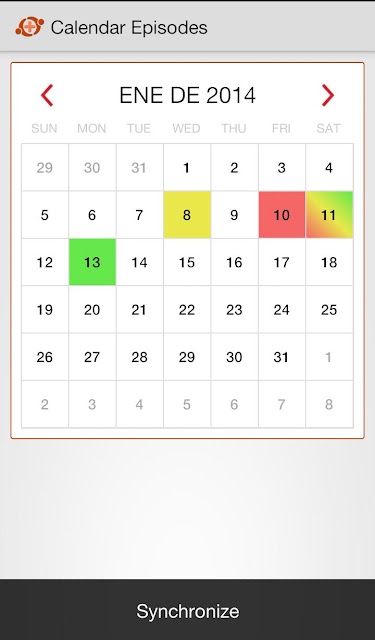Go to the previous month
The height and width of the screenshot is (640, 375).
47,96
